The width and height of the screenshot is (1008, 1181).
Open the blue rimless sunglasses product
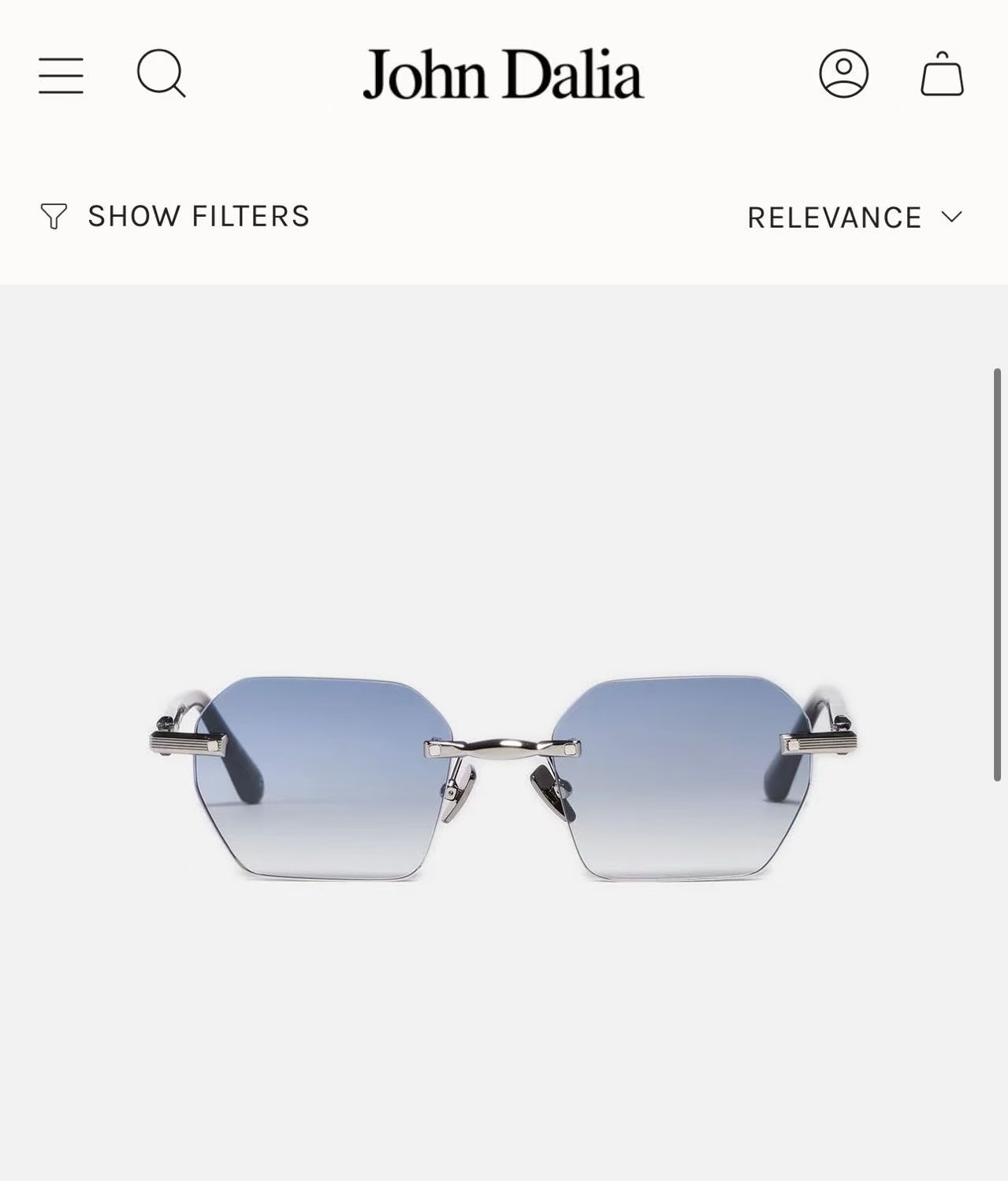(503, 777)
